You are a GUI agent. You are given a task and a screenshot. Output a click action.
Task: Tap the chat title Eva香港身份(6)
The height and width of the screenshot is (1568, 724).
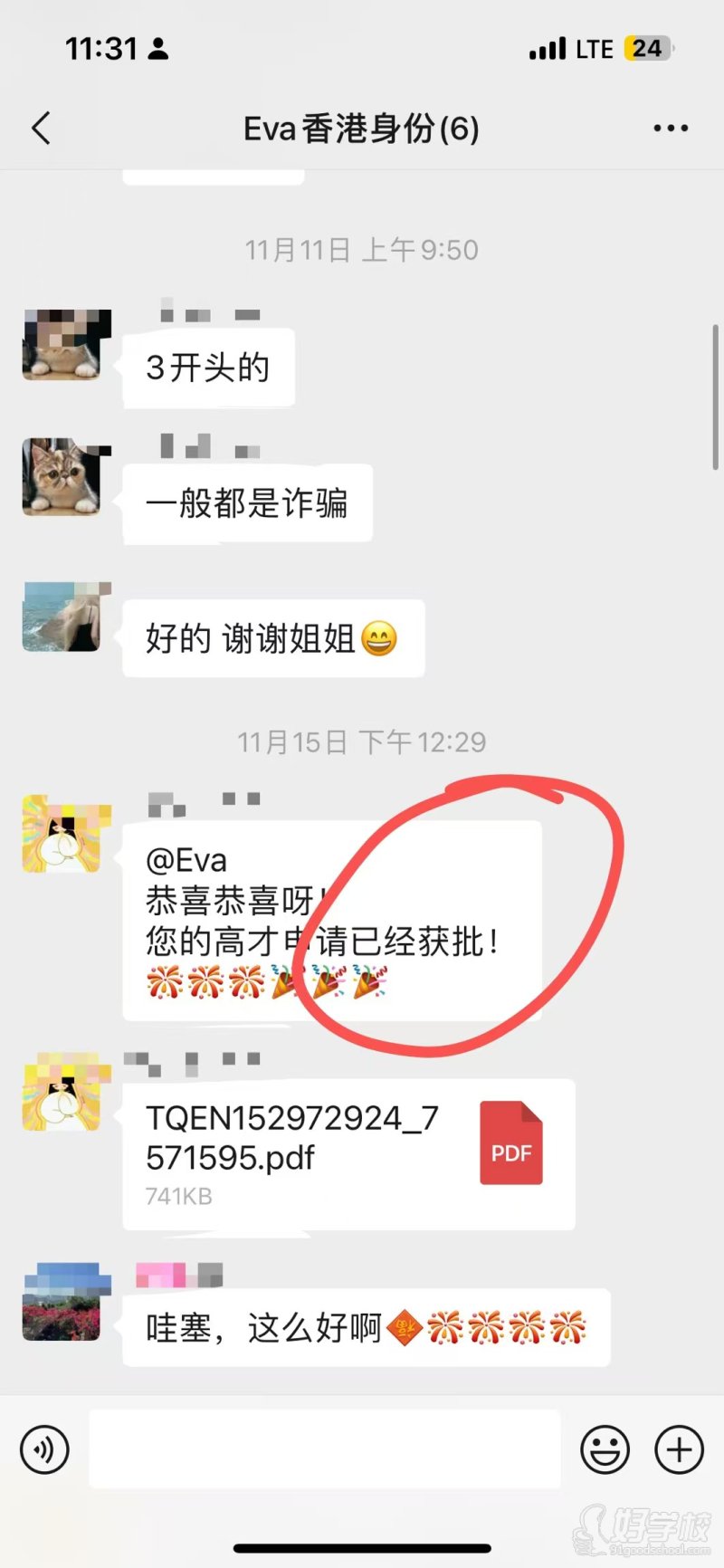click(361, 128)
